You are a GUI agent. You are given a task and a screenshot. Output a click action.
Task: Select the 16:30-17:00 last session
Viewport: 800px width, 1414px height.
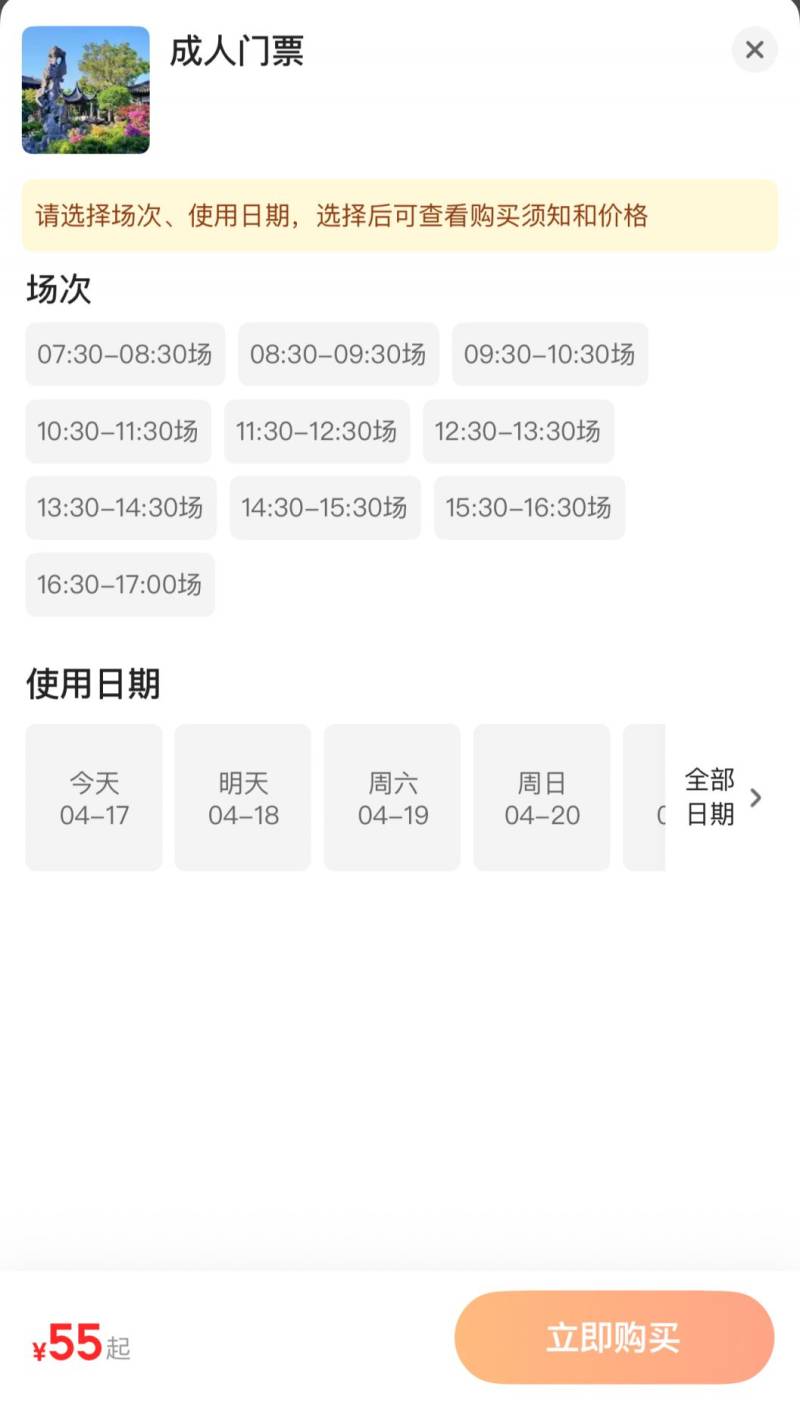point(120,585)
